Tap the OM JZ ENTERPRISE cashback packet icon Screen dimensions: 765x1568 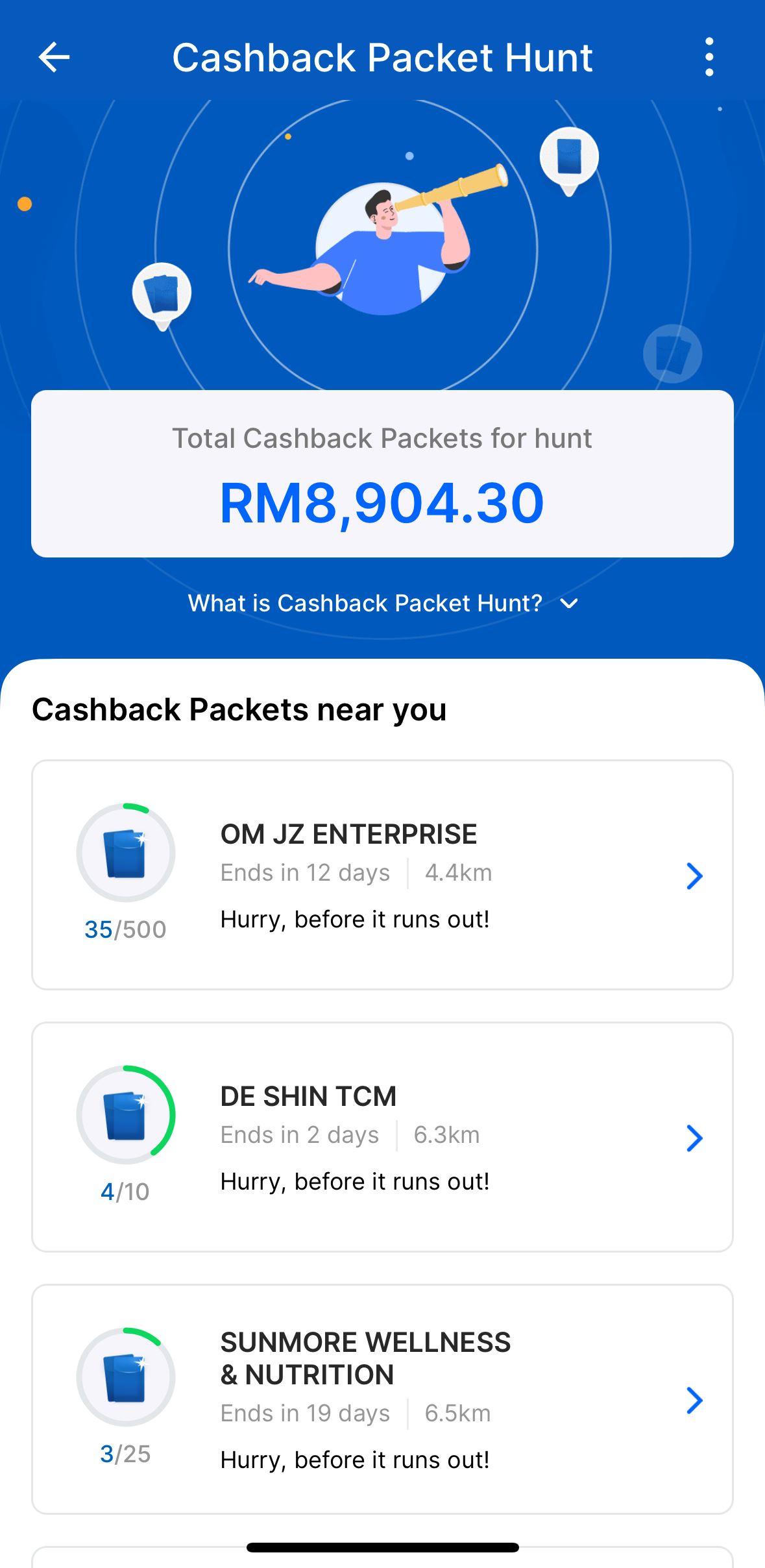[x=126, y=853]
